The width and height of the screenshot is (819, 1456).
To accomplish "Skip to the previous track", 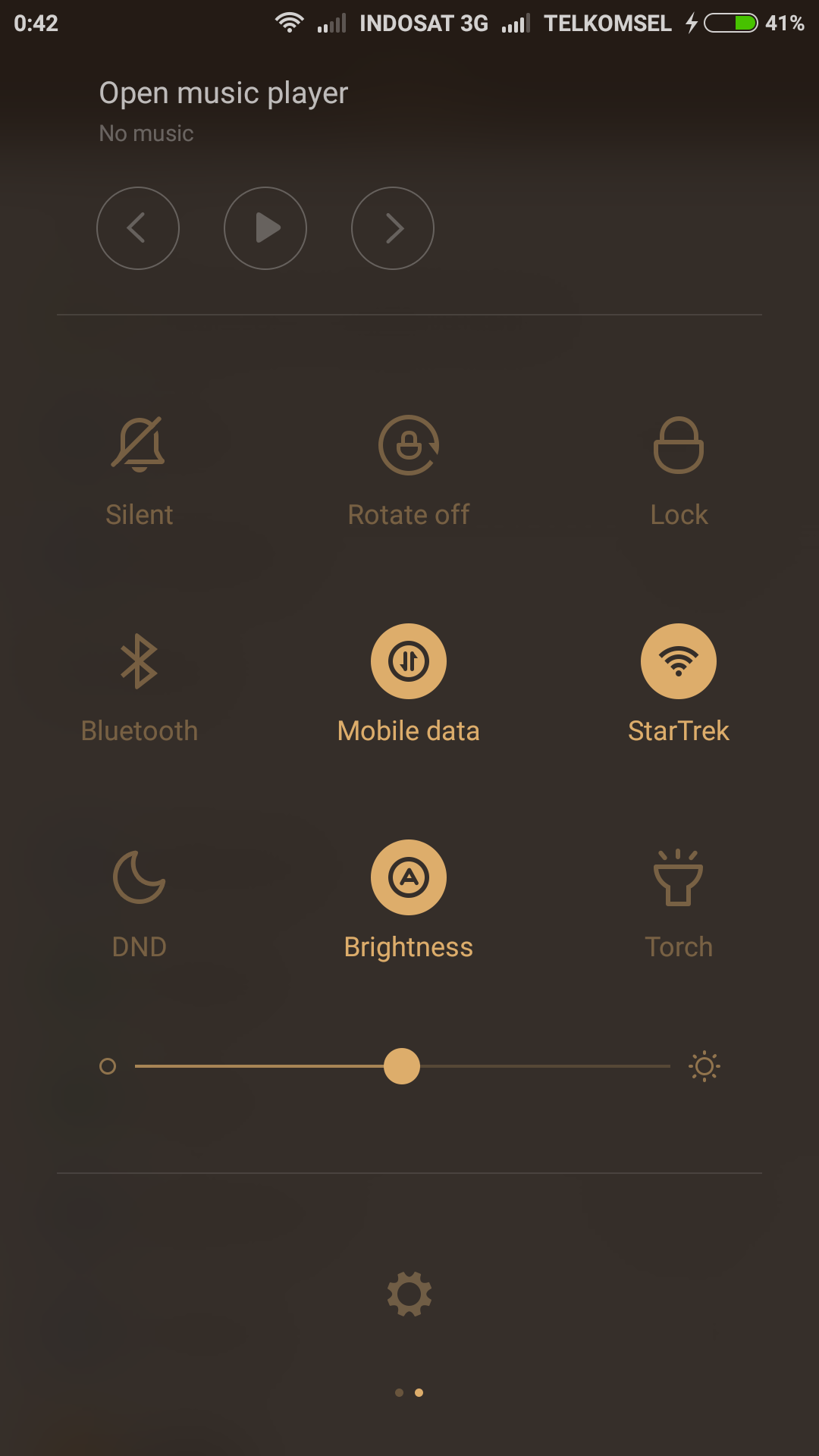I will 138,228.
